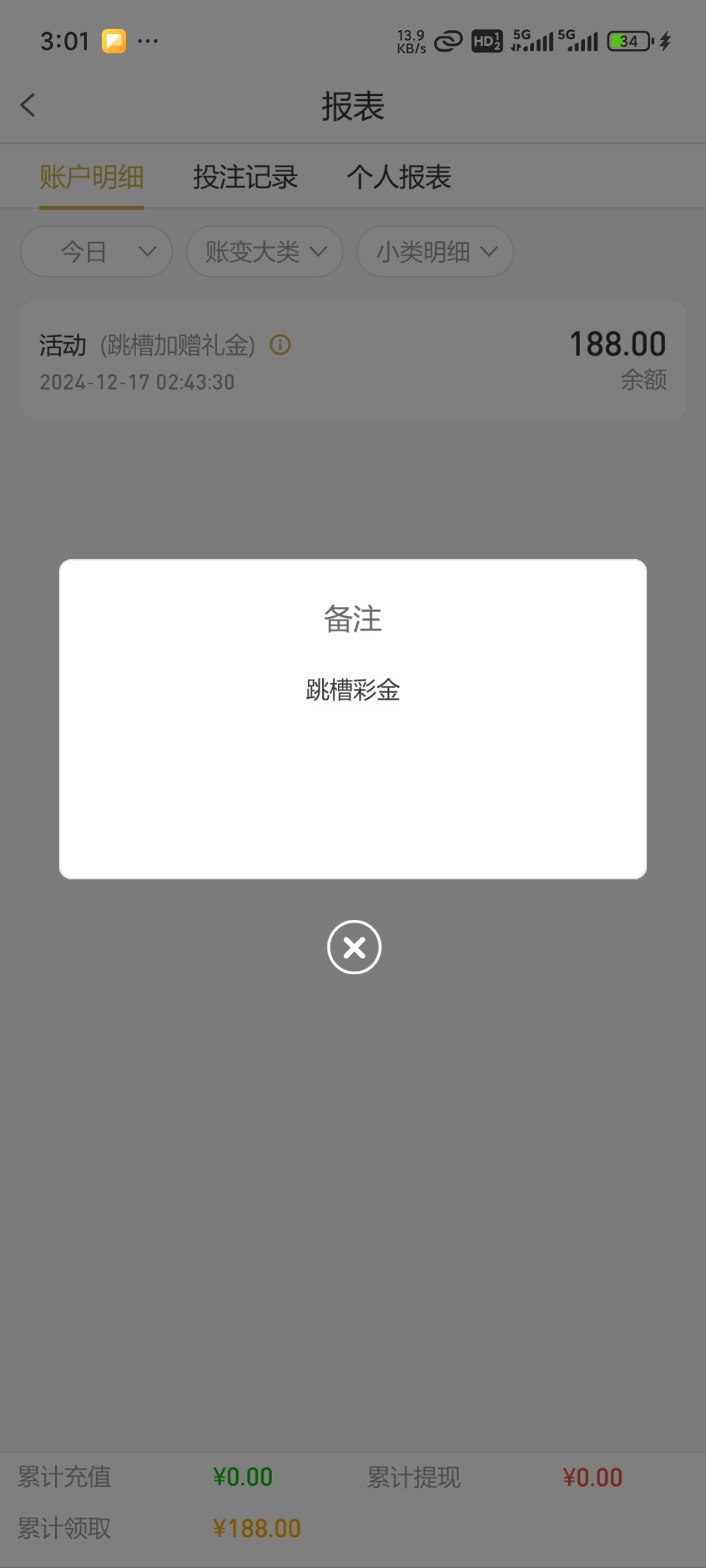This screenshot has width=706, height=1568.
Task: Tap the first 5G signal indicator
Action: point(533,41)
